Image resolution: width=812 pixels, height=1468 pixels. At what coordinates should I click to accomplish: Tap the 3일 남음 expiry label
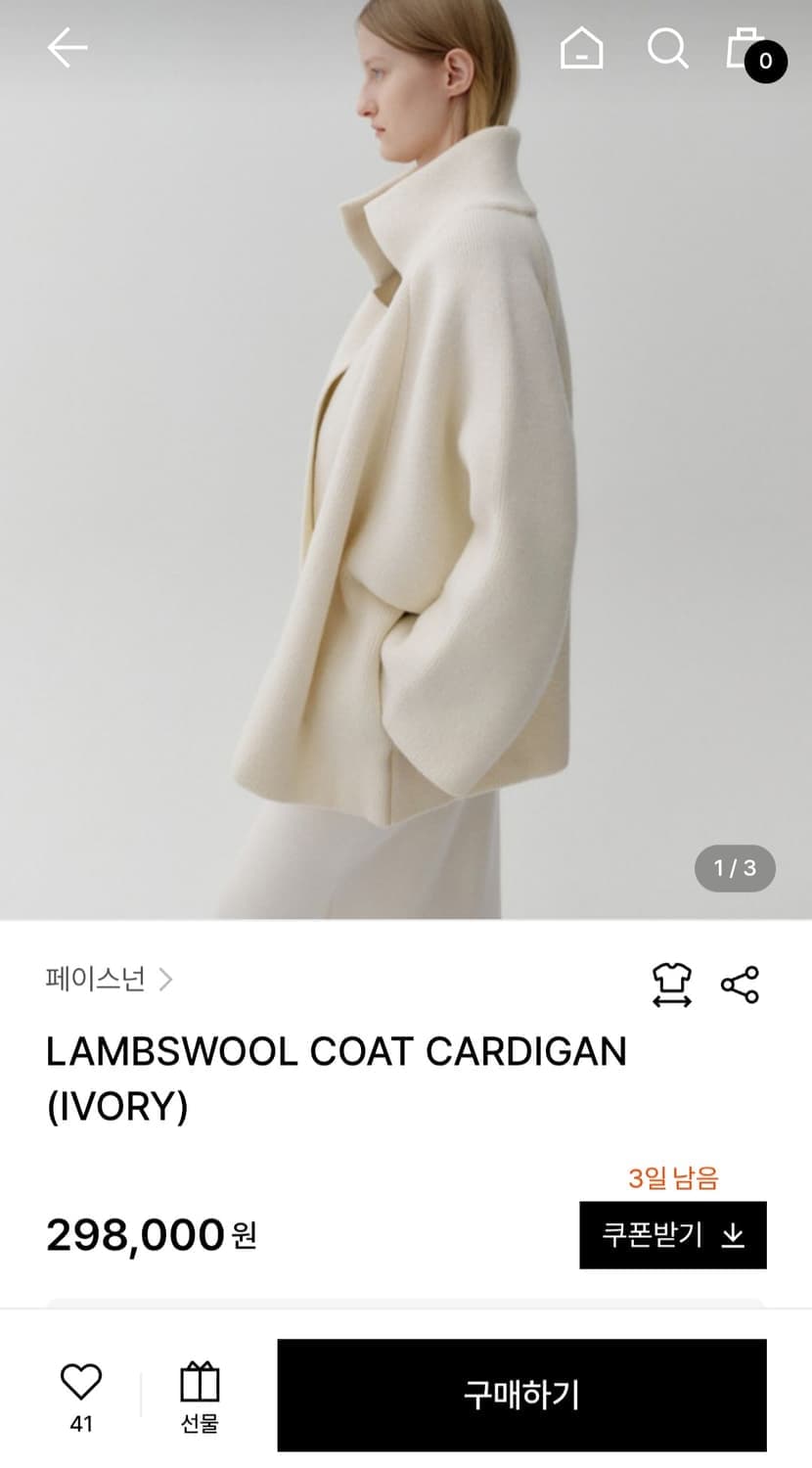[674, 1179]
